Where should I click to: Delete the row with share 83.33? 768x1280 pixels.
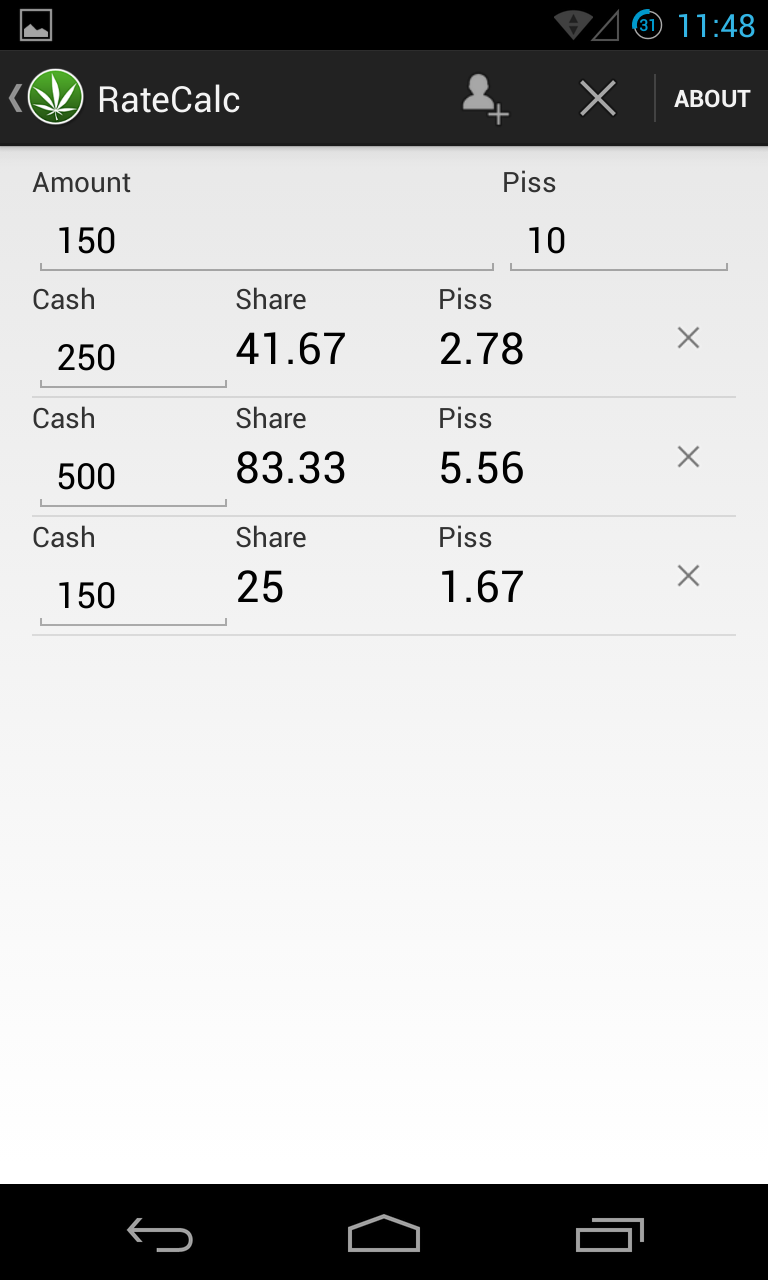click(688, 458)
